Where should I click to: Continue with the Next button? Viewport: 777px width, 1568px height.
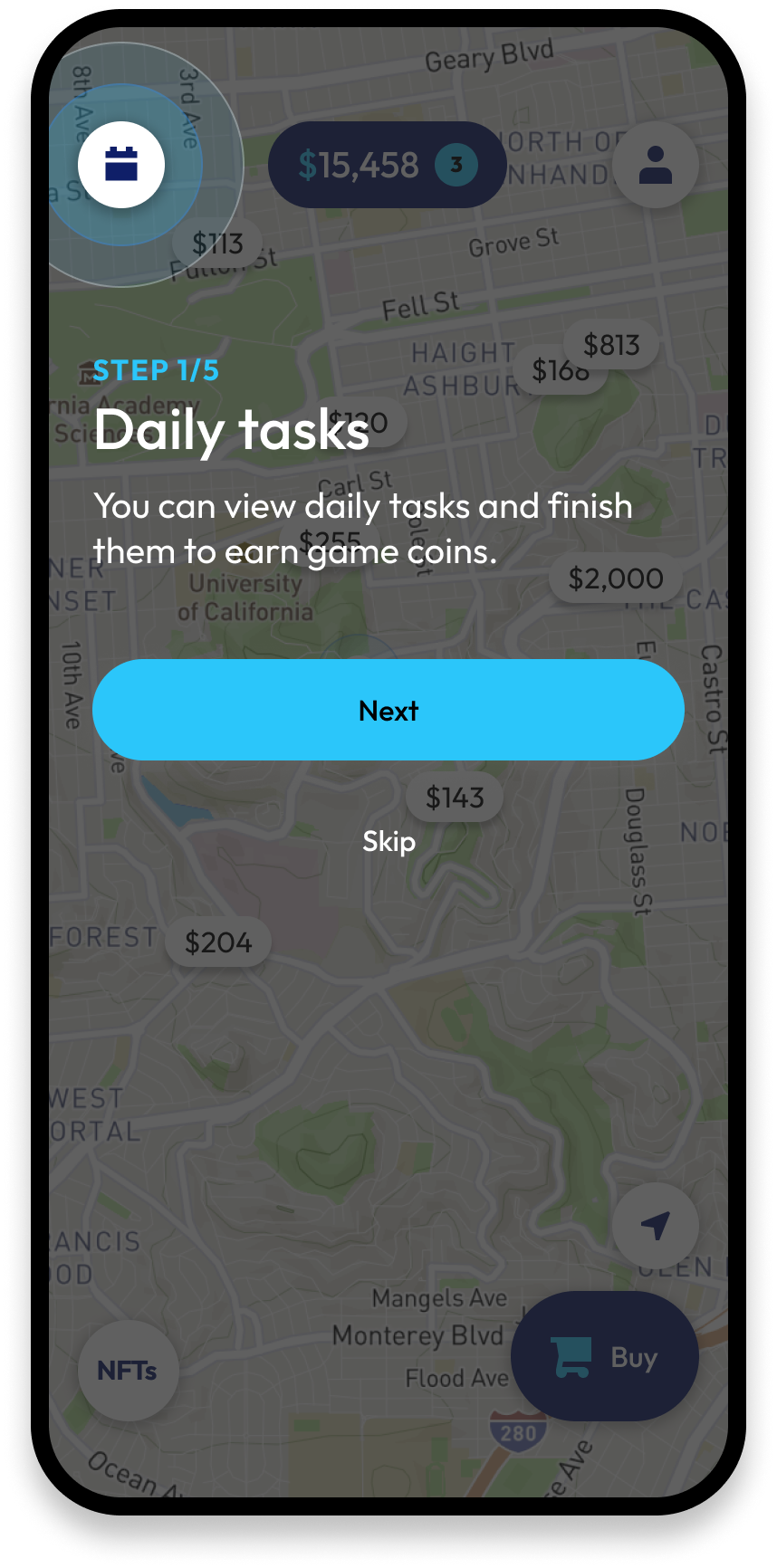tap(388, 710)
